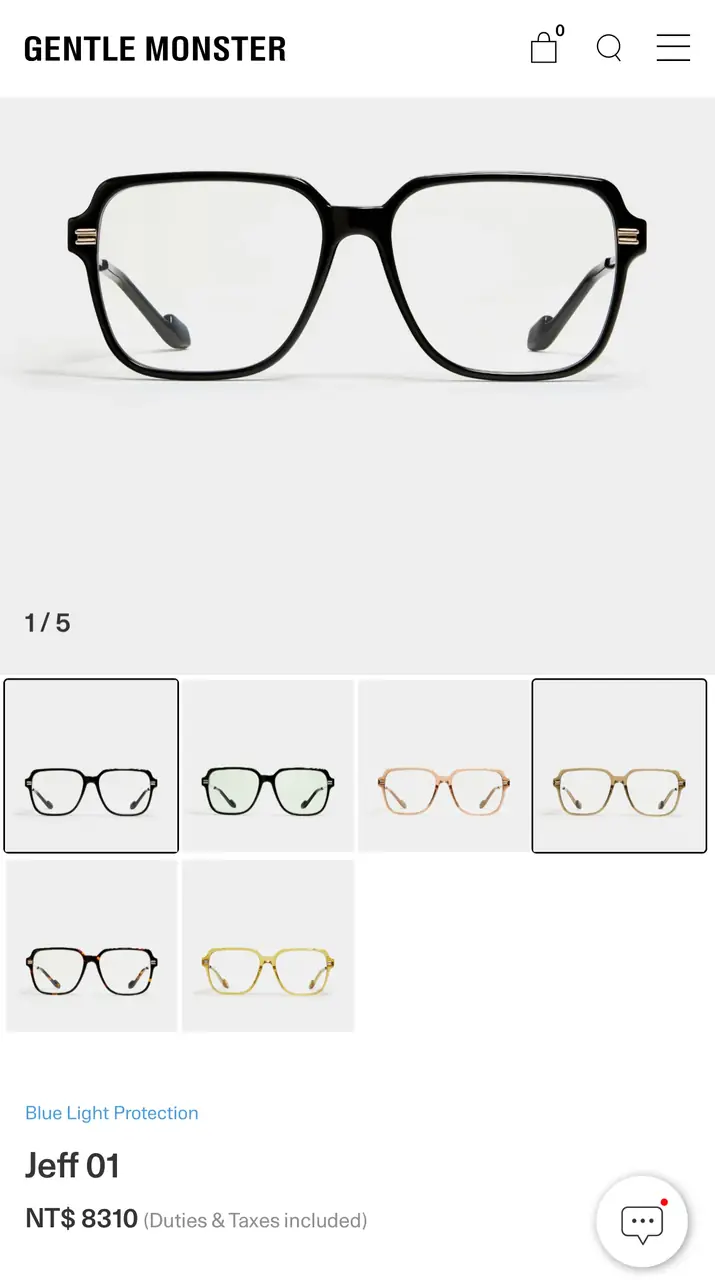Choose the pink transparent frame variant
Image resolution: width=715 pixels, height=1280 pixels.
coord(444,766)
